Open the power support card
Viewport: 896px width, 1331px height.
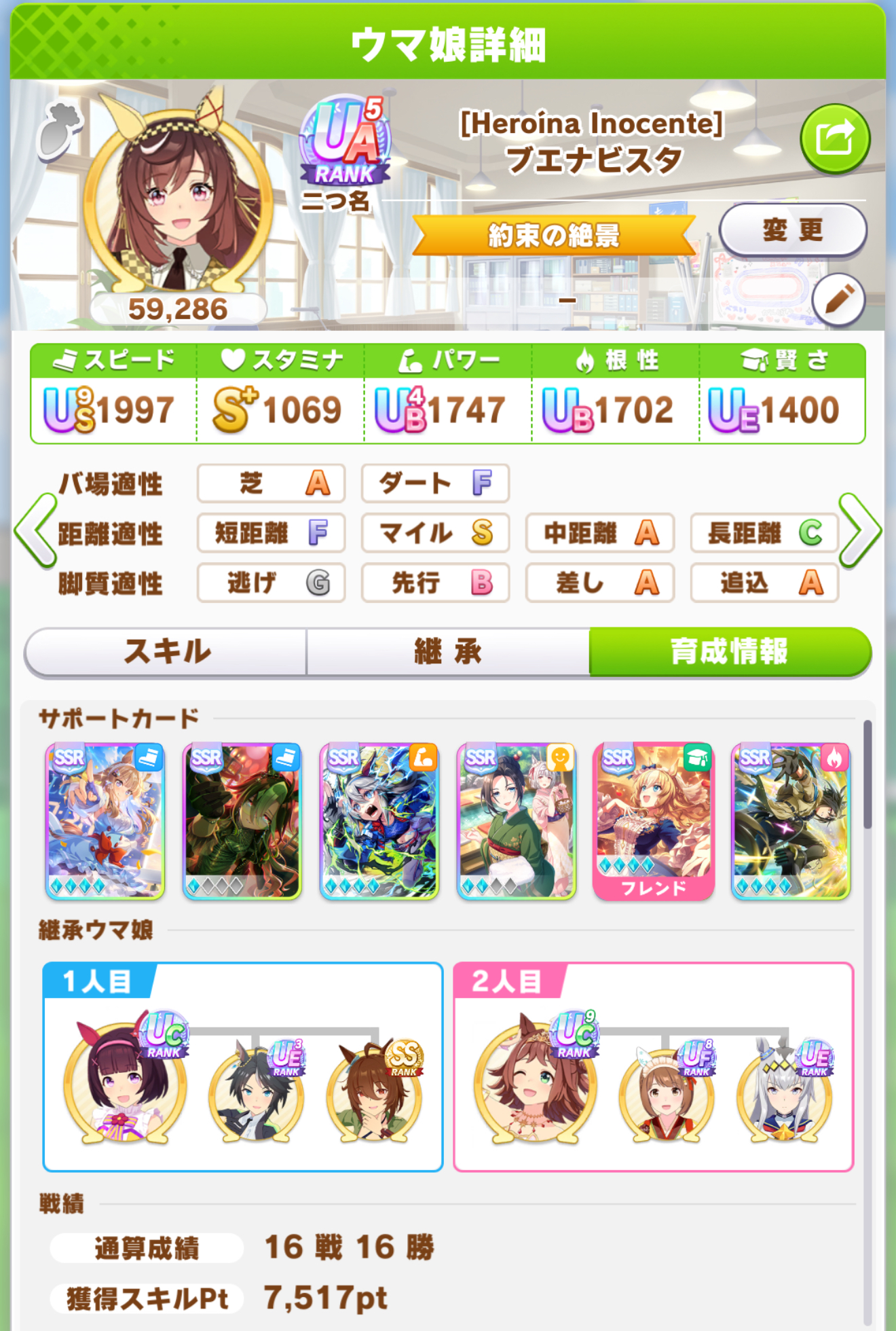click(379, 822)
